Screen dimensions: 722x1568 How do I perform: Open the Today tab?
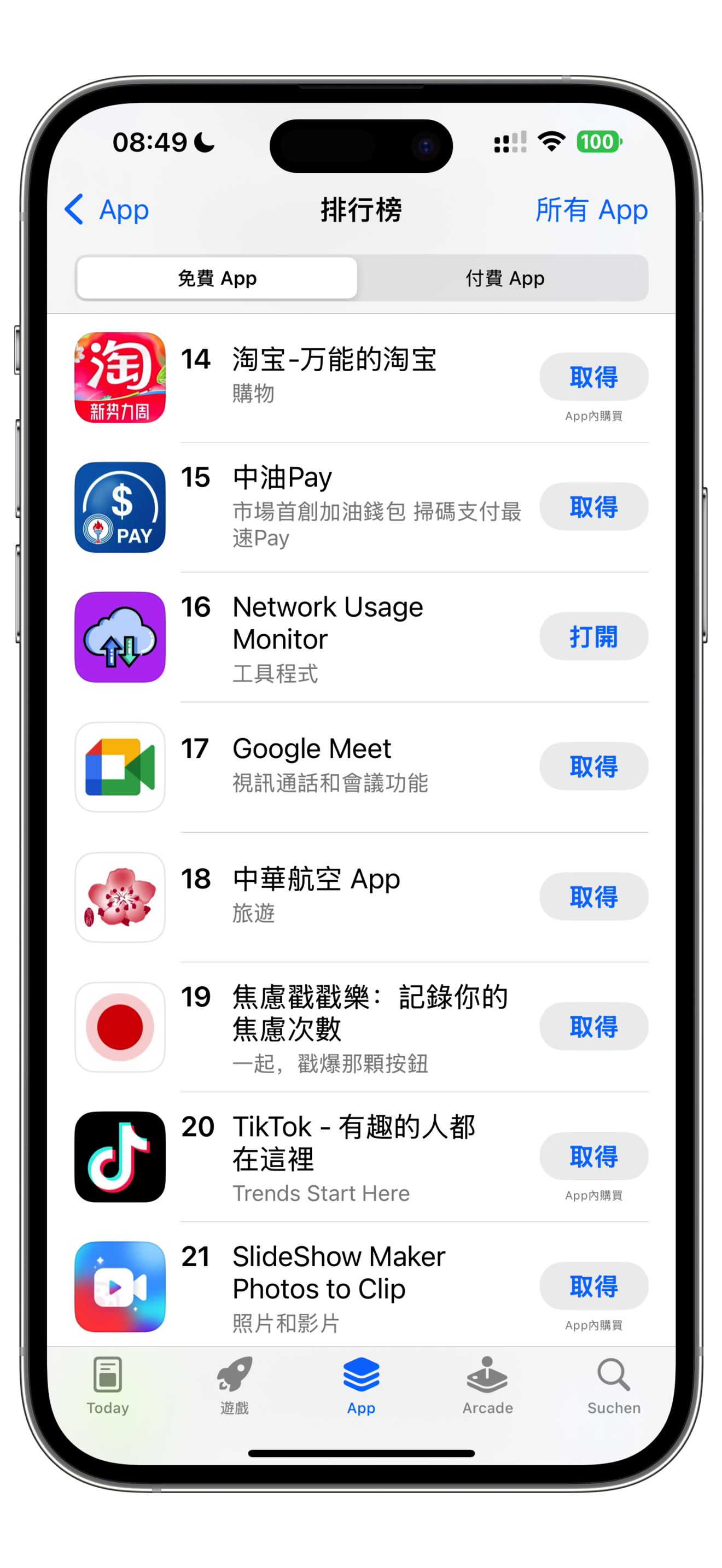coord(108,1384)
